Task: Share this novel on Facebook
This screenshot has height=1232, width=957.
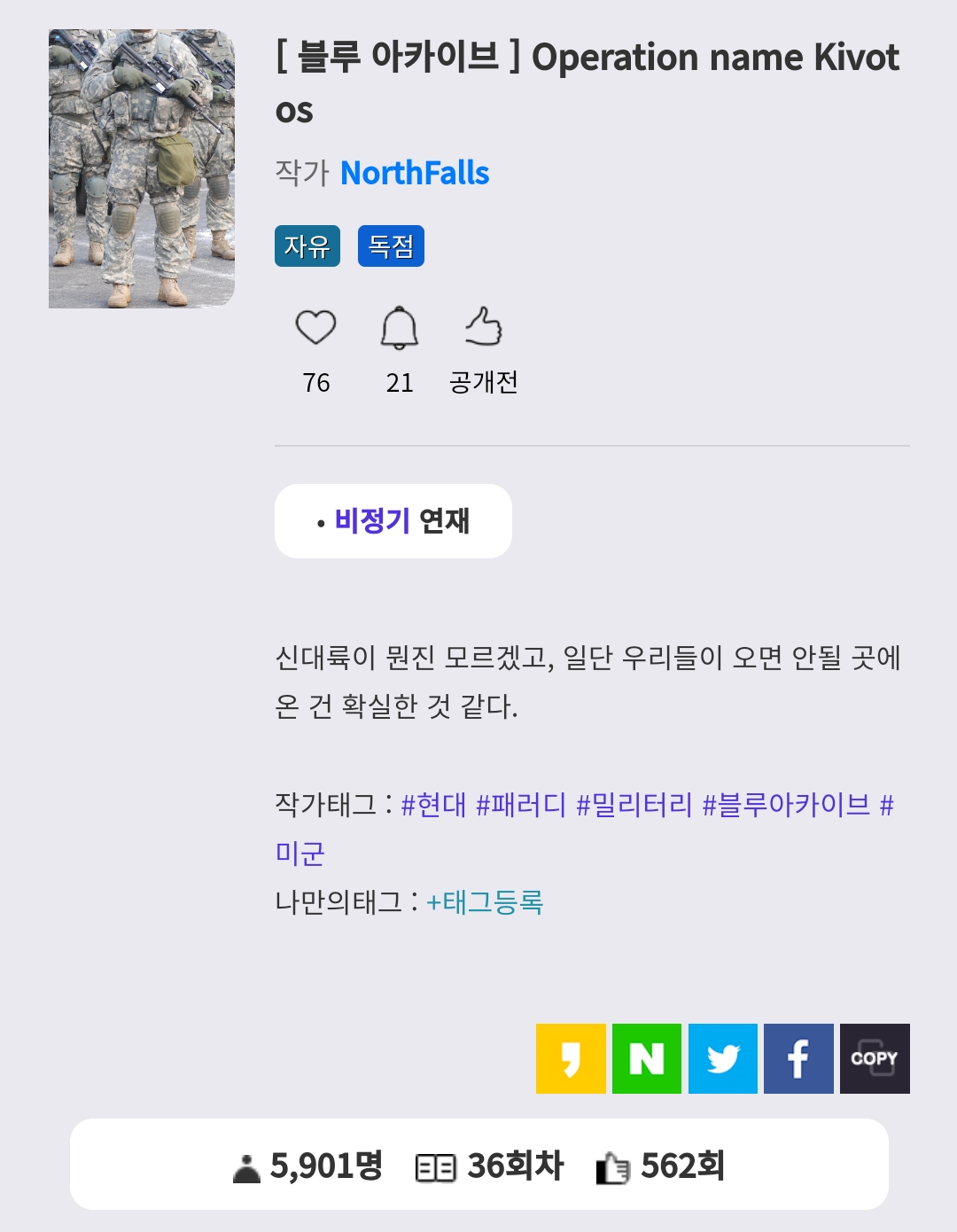Action: (x=798, y=1058)
